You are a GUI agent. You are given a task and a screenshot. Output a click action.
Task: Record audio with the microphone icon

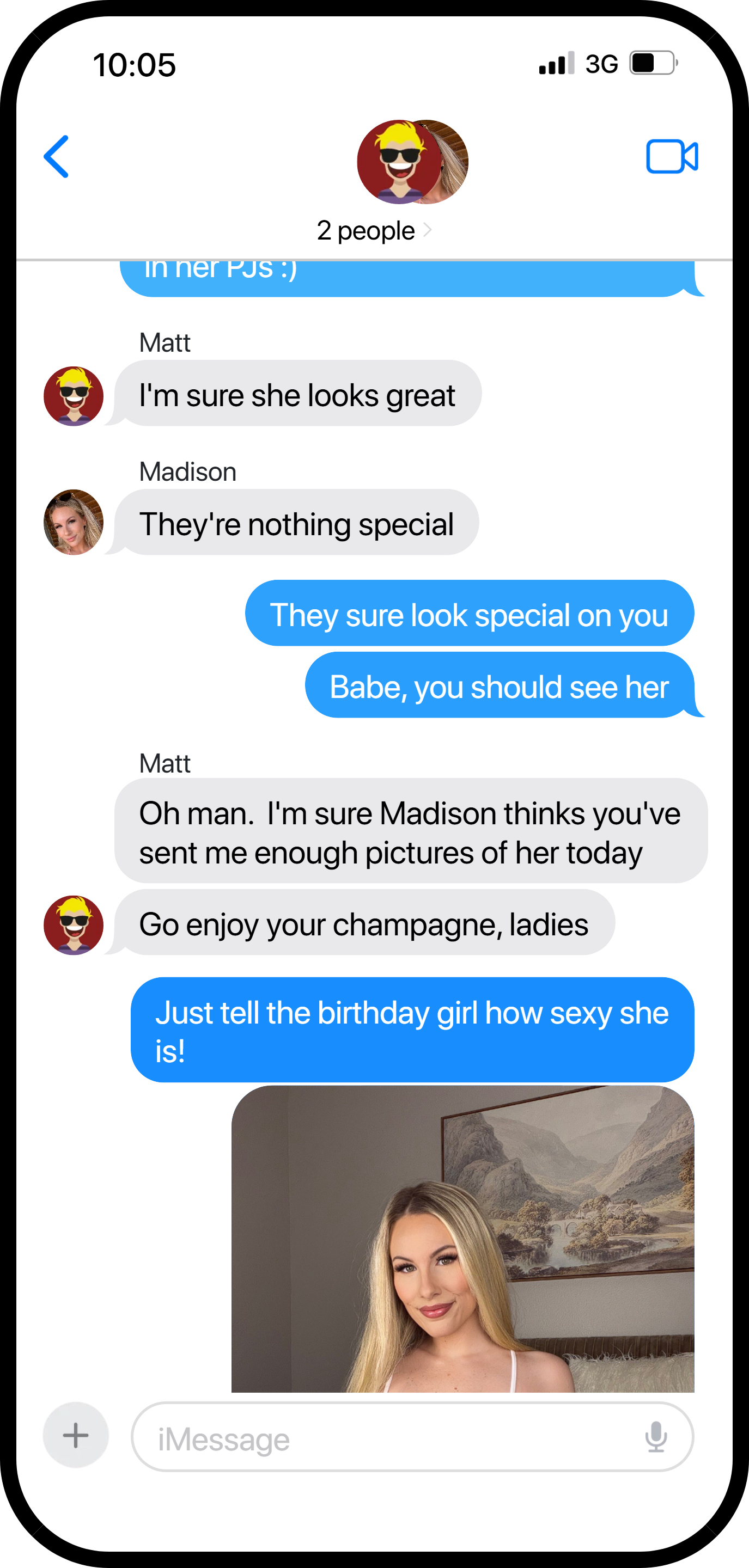coord(656,1437)
